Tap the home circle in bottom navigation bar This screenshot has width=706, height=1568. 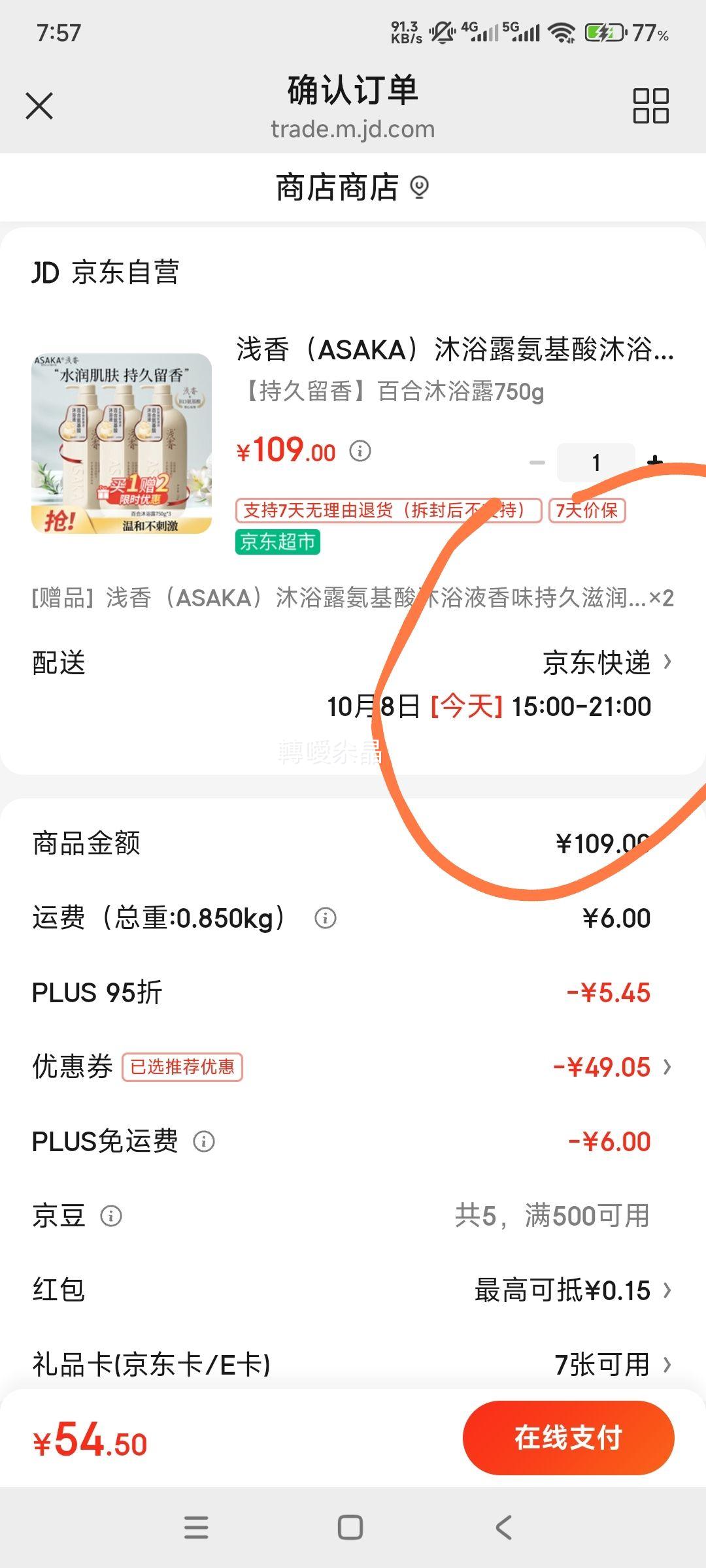[x=351, y=1529]
